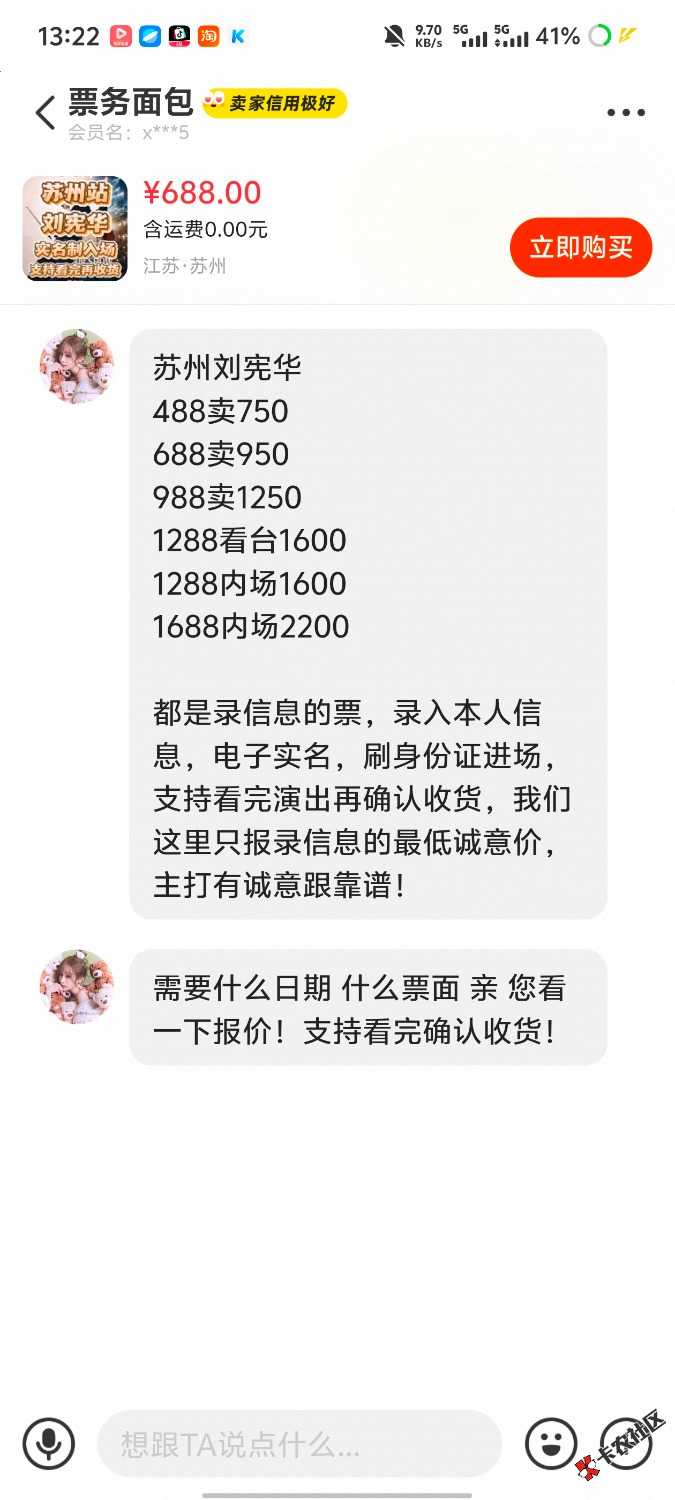Go back using the top-left arrow
This screenshot has width=675, height=1500.
[x=45, y=113]
